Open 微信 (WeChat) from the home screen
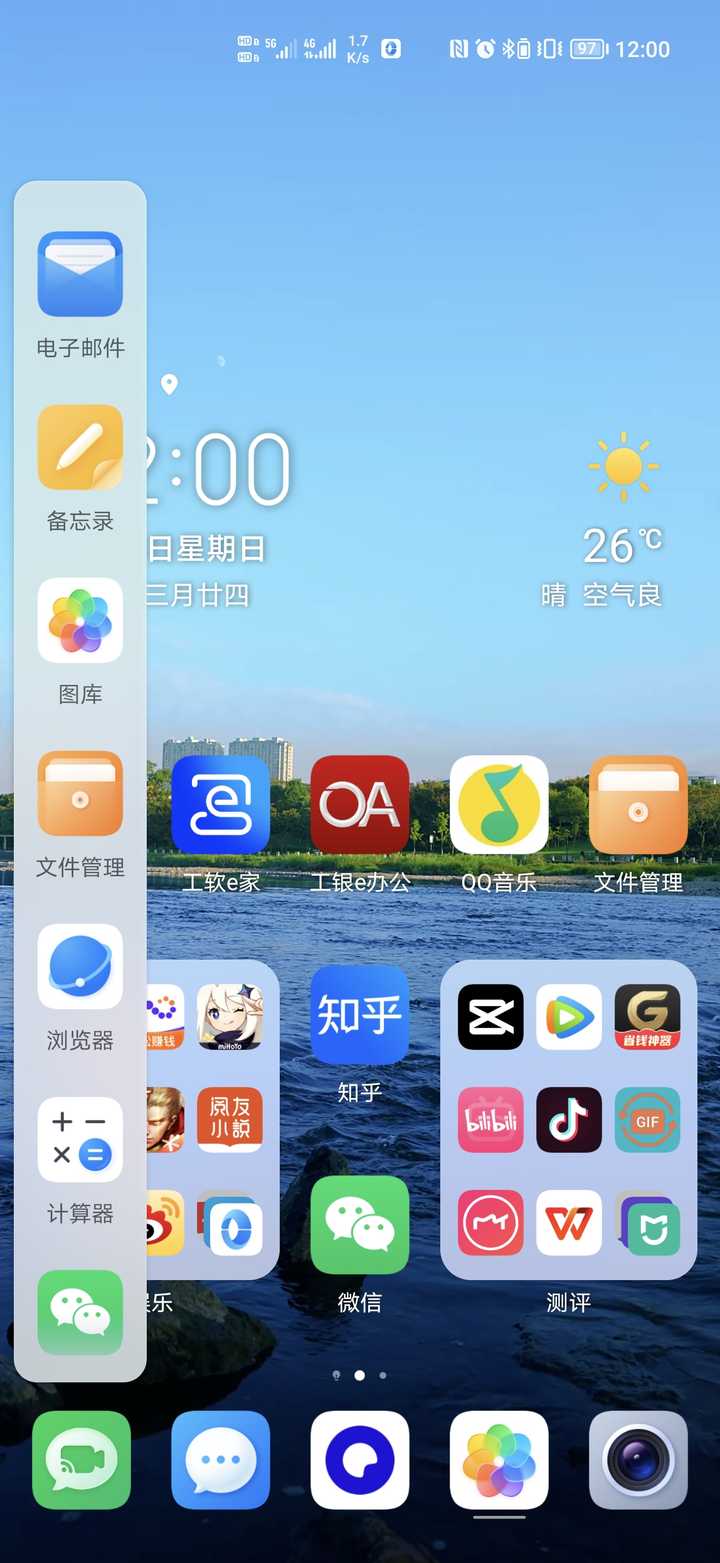Screen dimensions: 720x1563 (x=359, y=1226)
